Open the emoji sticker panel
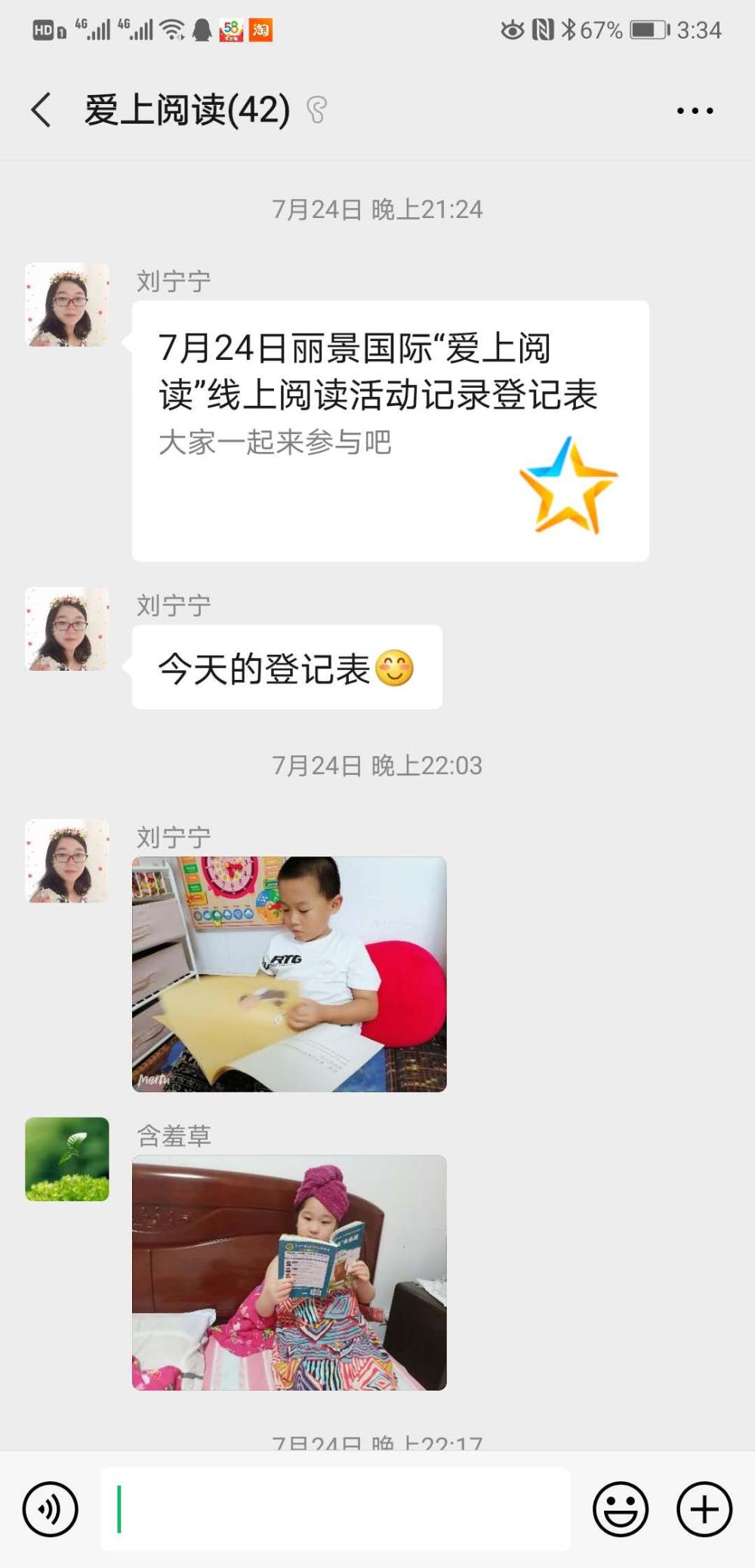Image resolution: width=755 pixels, height=1568 pixels. pos(621,1509)
